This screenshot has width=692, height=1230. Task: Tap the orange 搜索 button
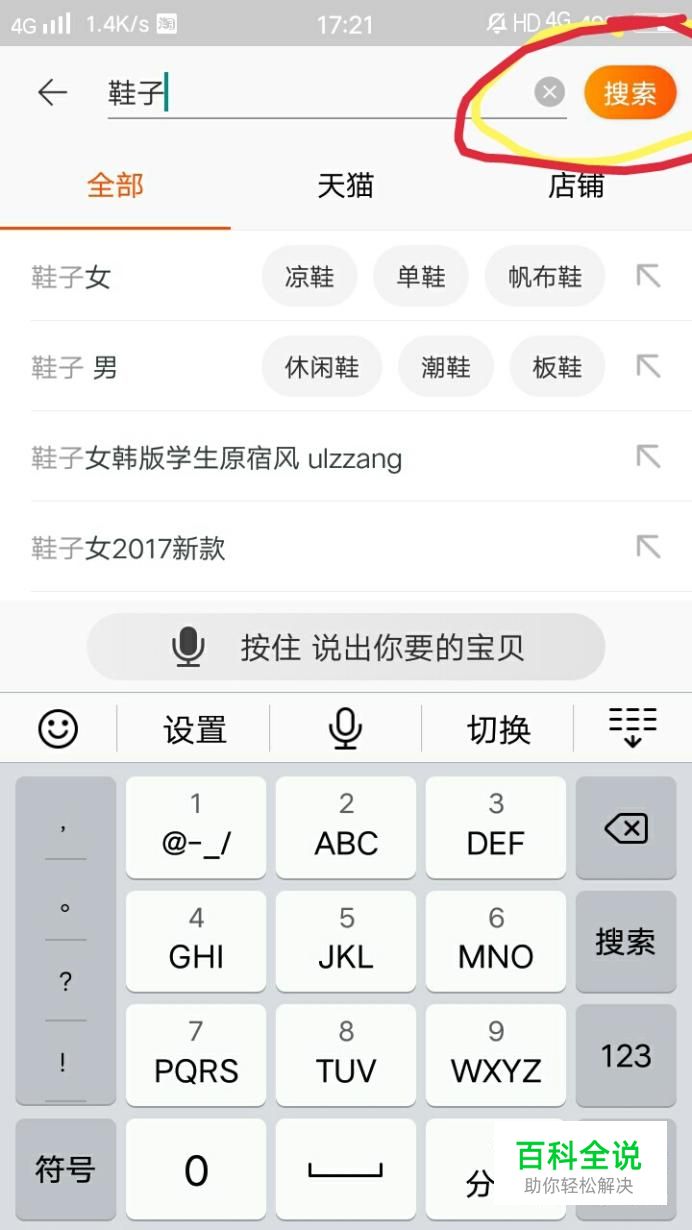tap(630, 93)
